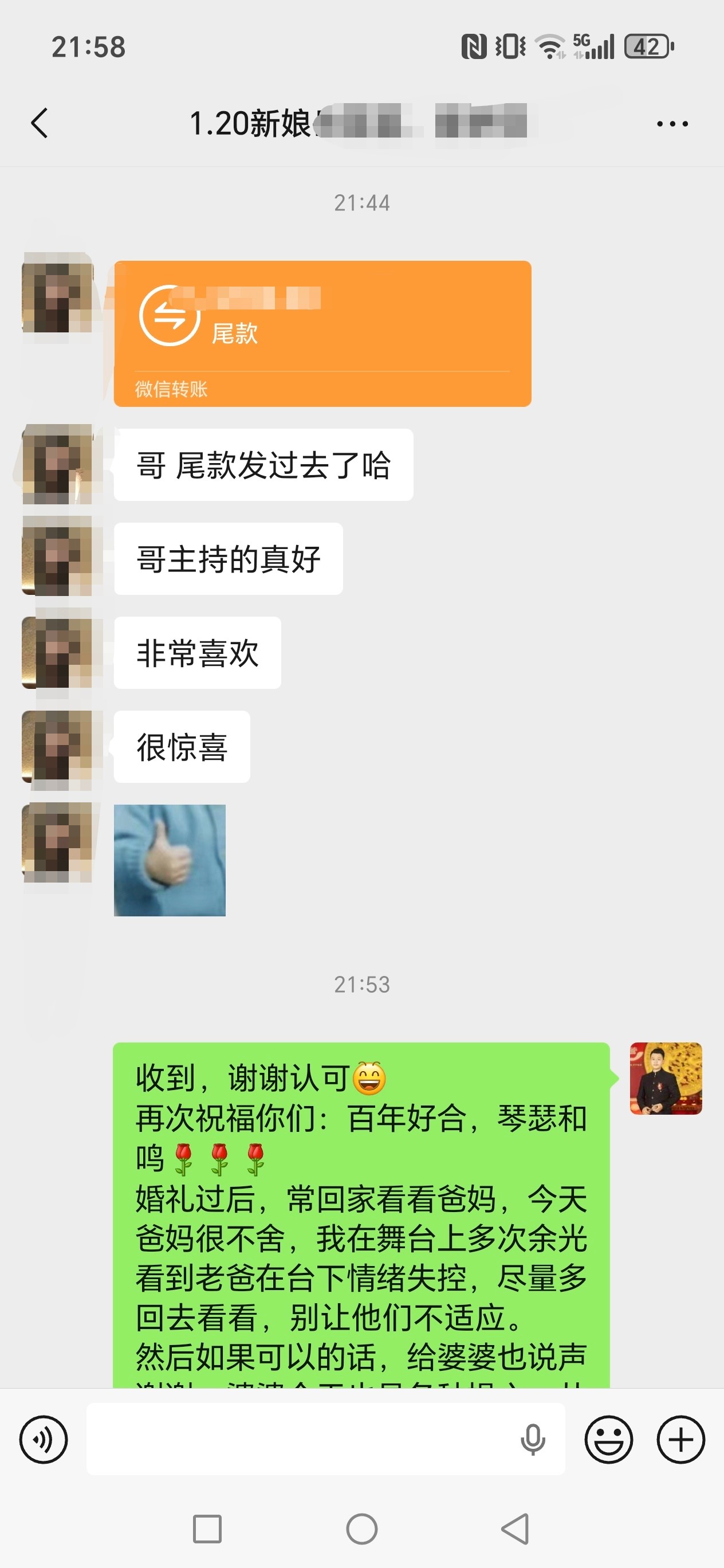Open the chat's three-dot menu
This screenshot has width=724, height=1568.
click(672, 124)
